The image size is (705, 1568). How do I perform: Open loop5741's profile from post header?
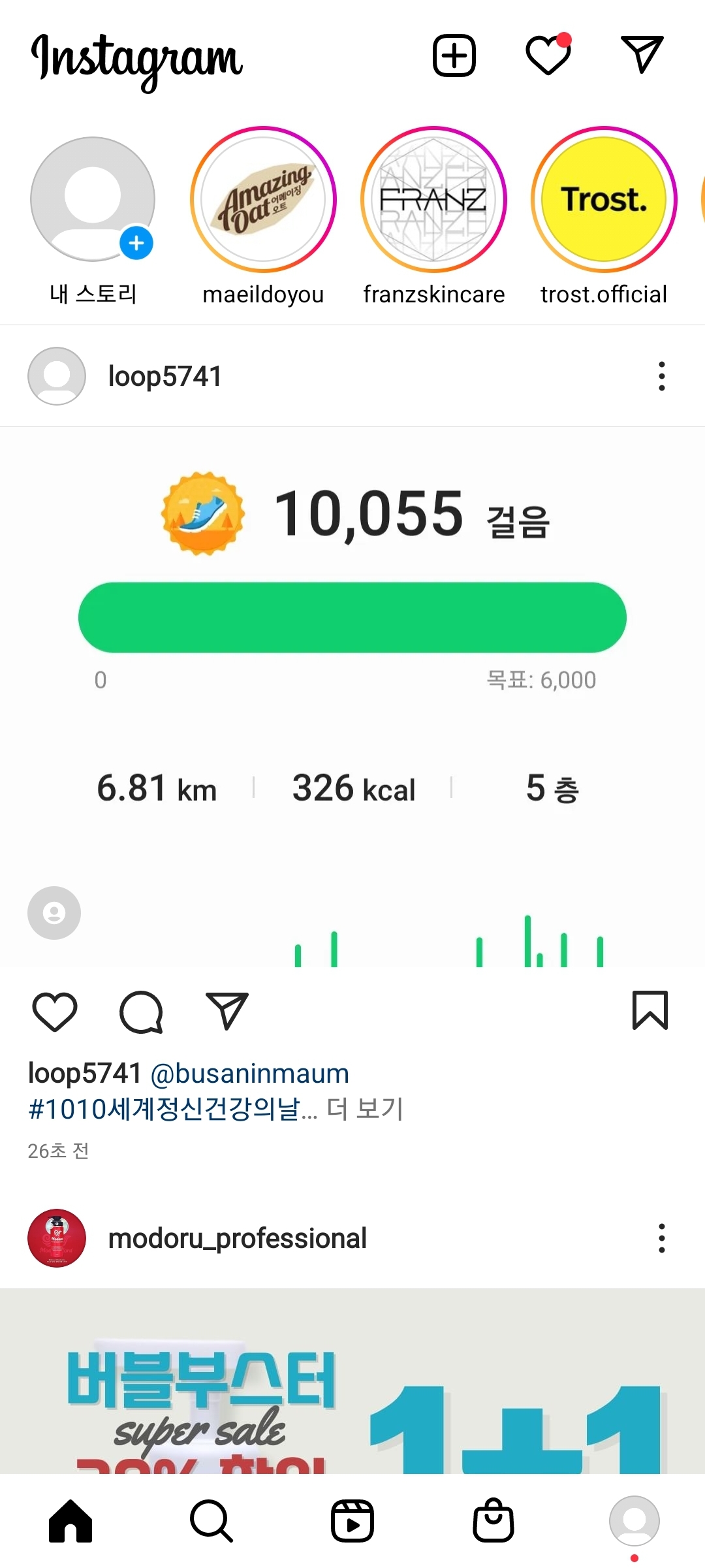[164, 376]
